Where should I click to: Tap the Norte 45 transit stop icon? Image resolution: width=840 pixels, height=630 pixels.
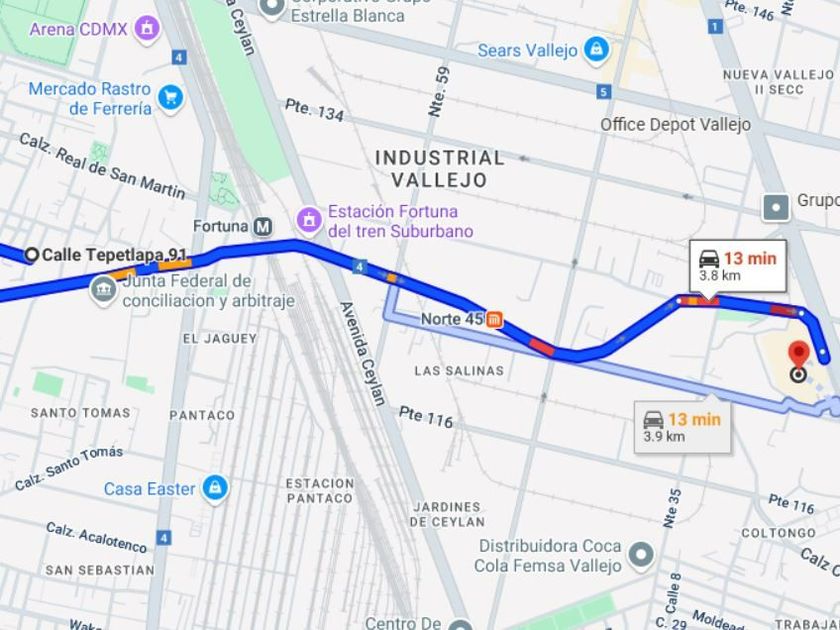click(x=494, y=320)
